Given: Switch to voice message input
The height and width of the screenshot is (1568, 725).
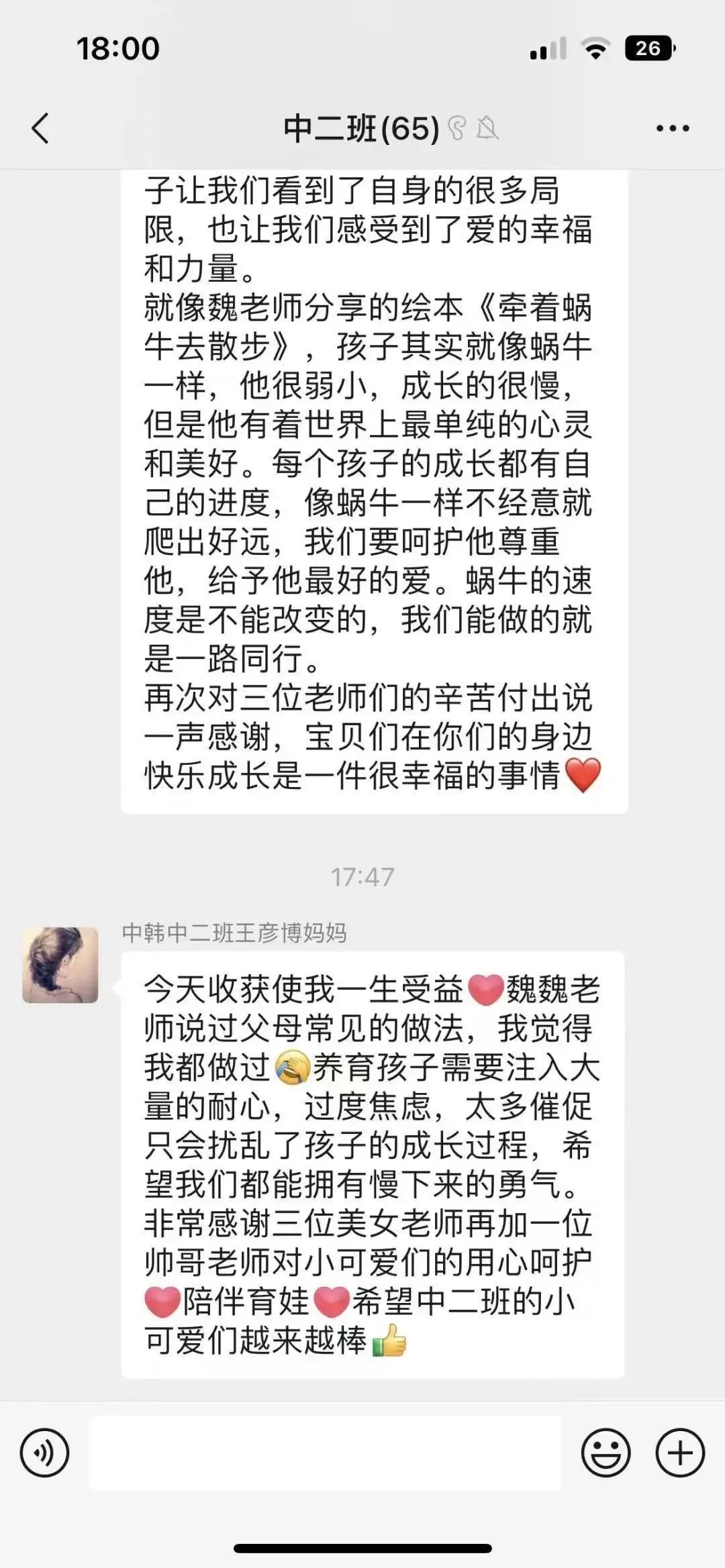Looking at the screenshot, I should (44, 1453).
